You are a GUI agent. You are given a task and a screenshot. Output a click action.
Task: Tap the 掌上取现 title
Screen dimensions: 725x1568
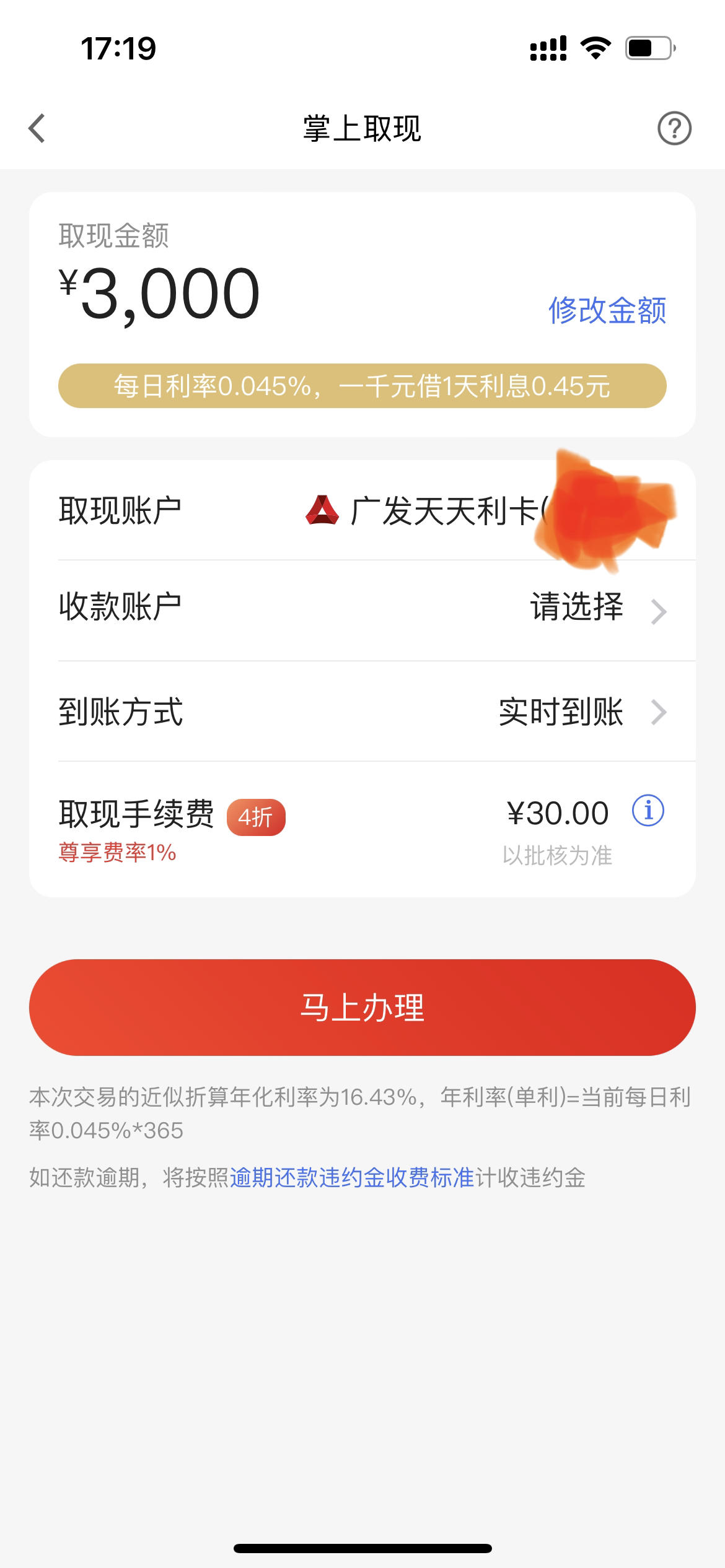[362, 127]
